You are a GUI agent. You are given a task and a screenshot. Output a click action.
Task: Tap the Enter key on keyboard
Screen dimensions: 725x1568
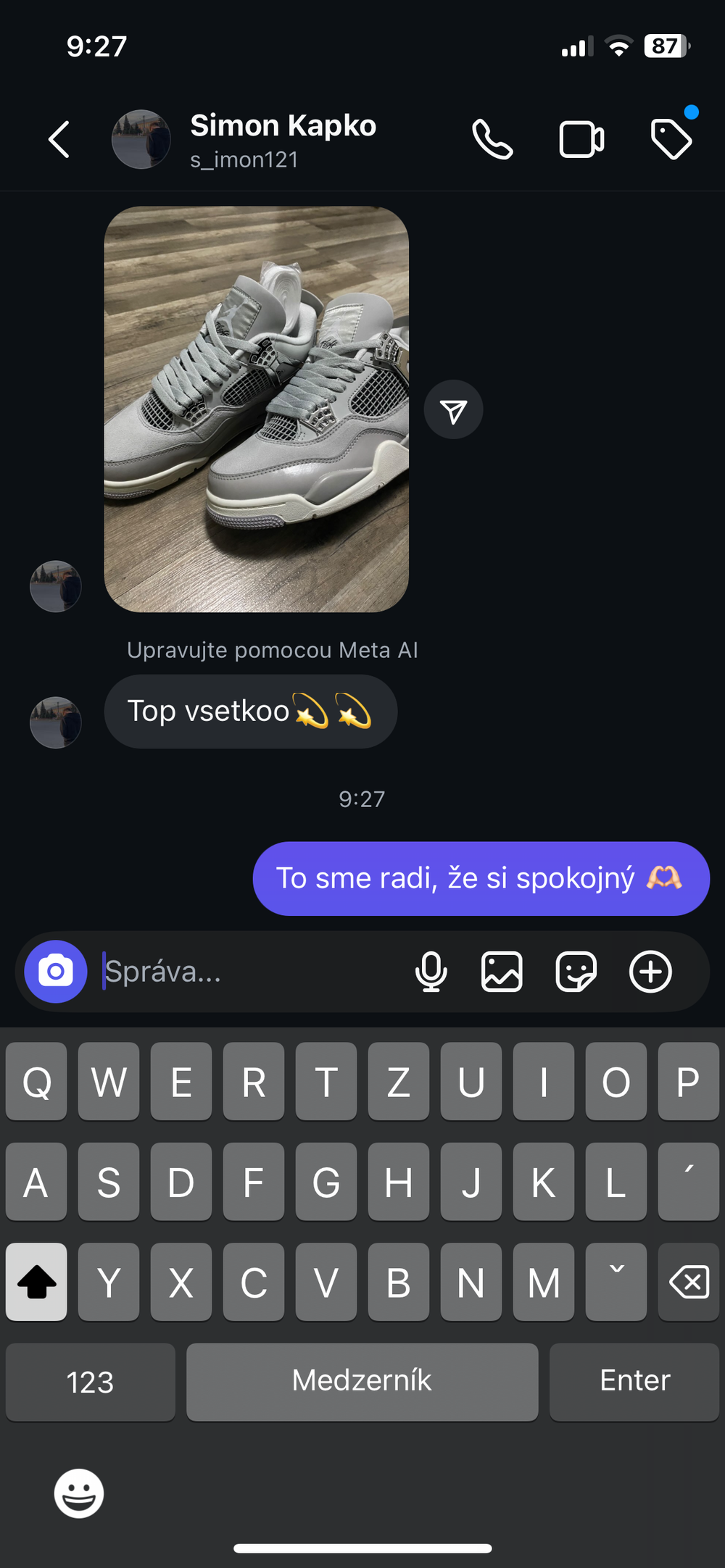point(634,1382)
